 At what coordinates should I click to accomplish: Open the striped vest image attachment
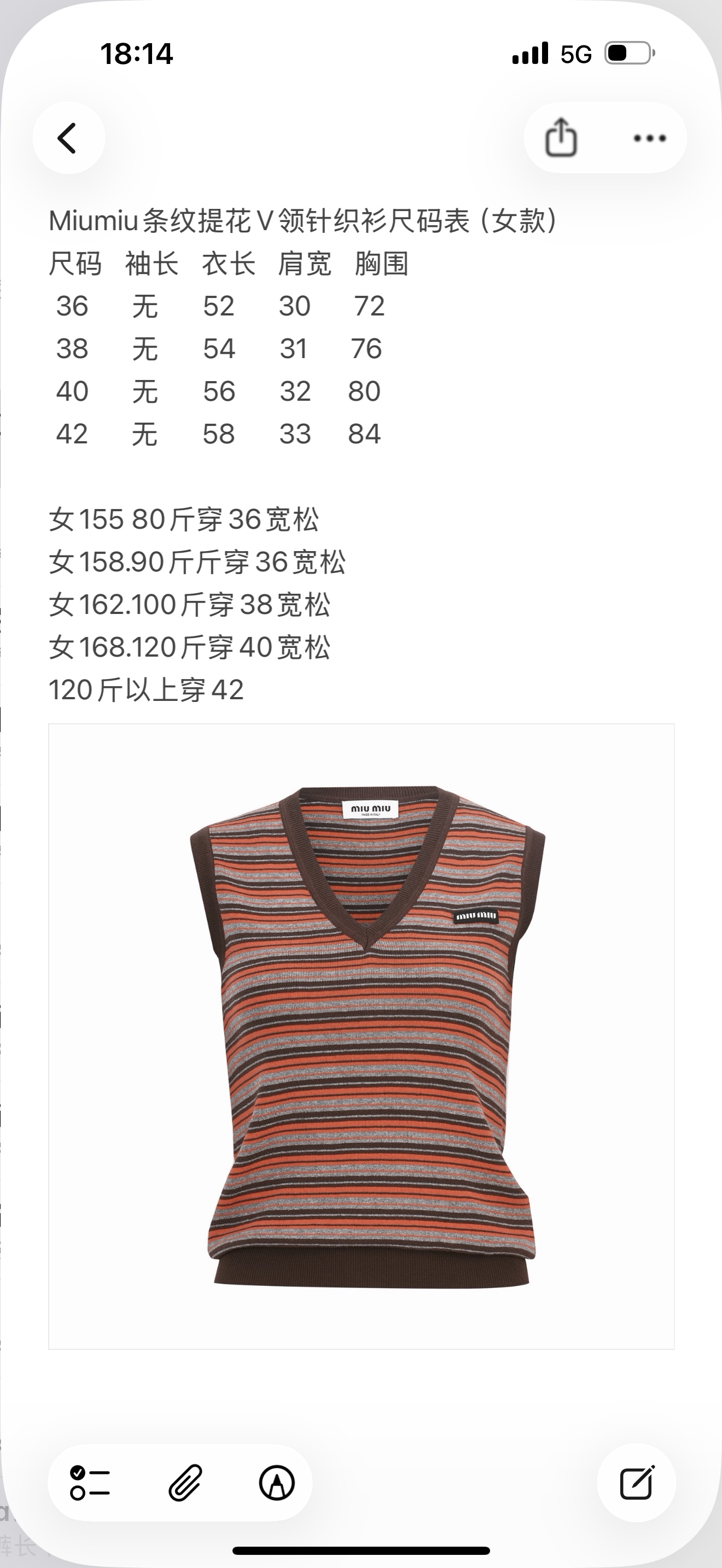point(362,1036)
